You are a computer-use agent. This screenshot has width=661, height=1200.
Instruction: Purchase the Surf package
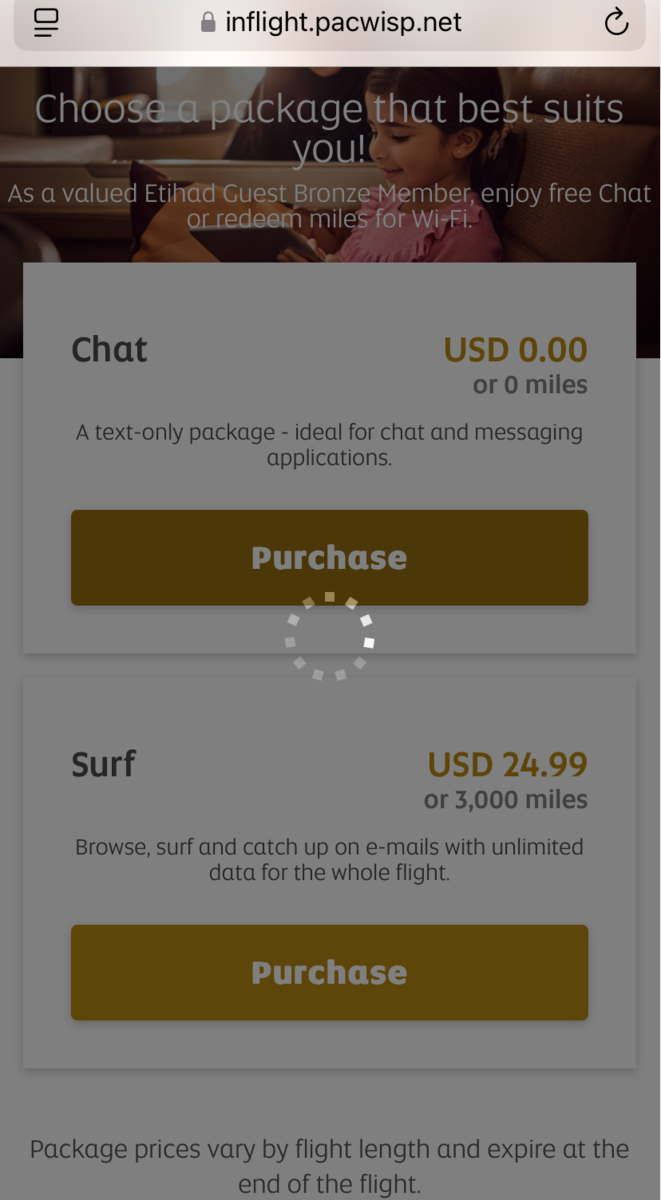pos(329,972)
